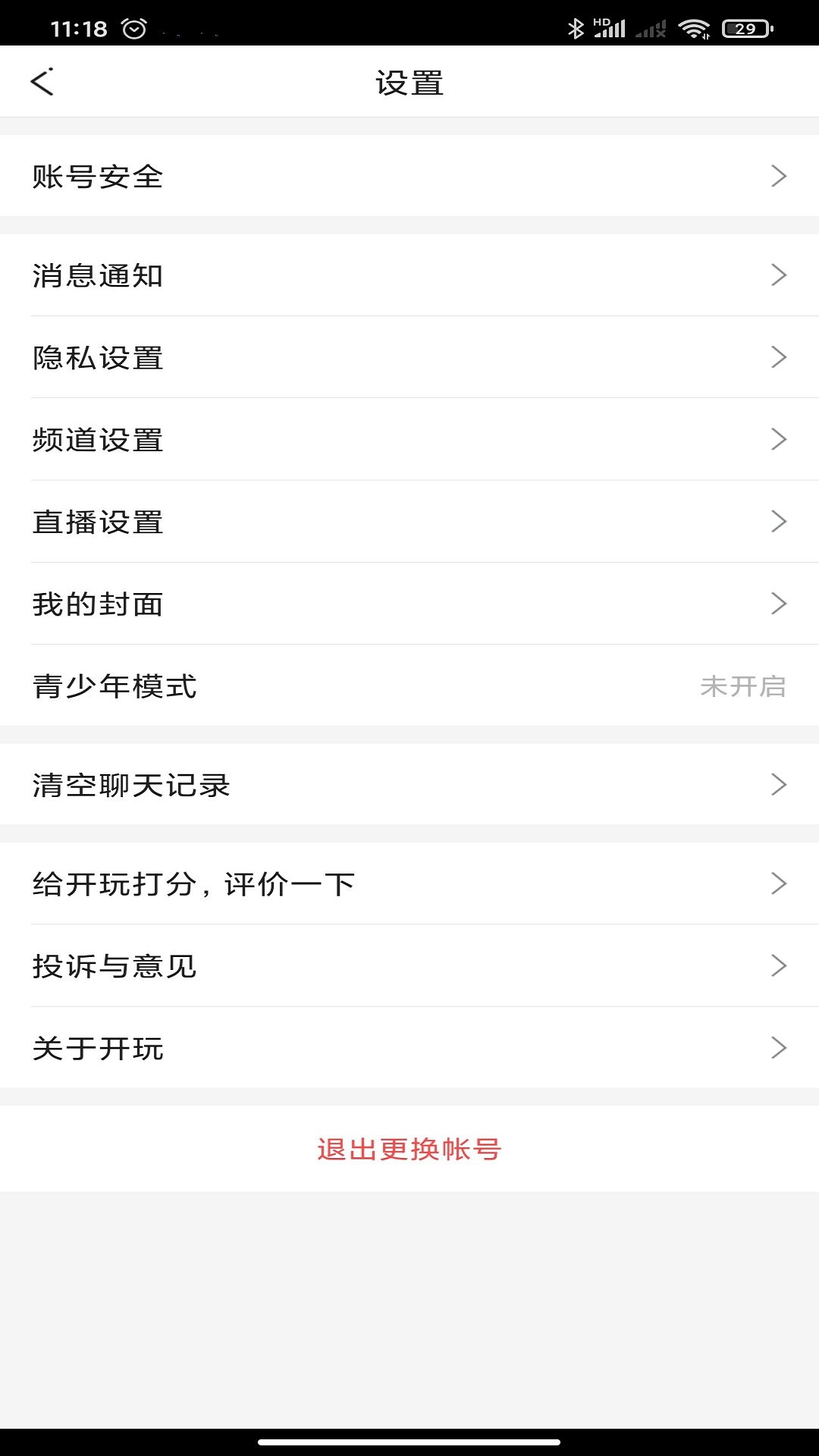Tap 退出更换帐号 to log out
819x1456 pixels.
409,1149
